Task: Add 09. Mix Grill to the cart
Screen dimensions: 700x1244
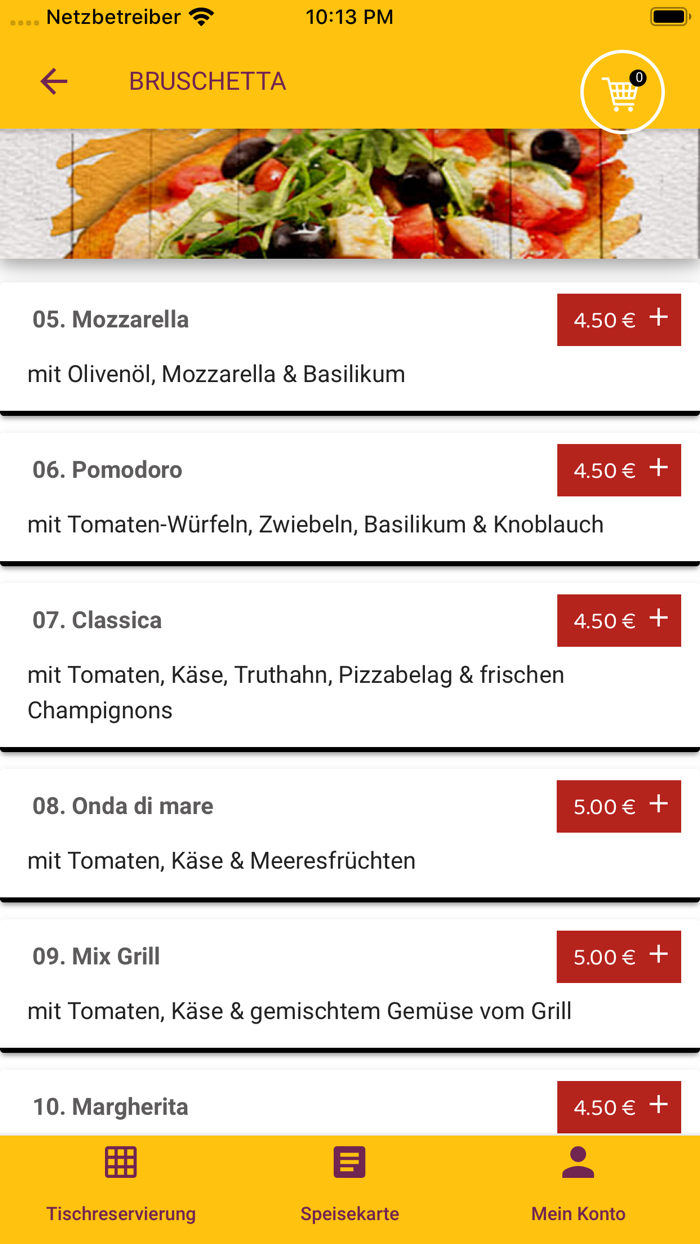Action: (619, 956)
